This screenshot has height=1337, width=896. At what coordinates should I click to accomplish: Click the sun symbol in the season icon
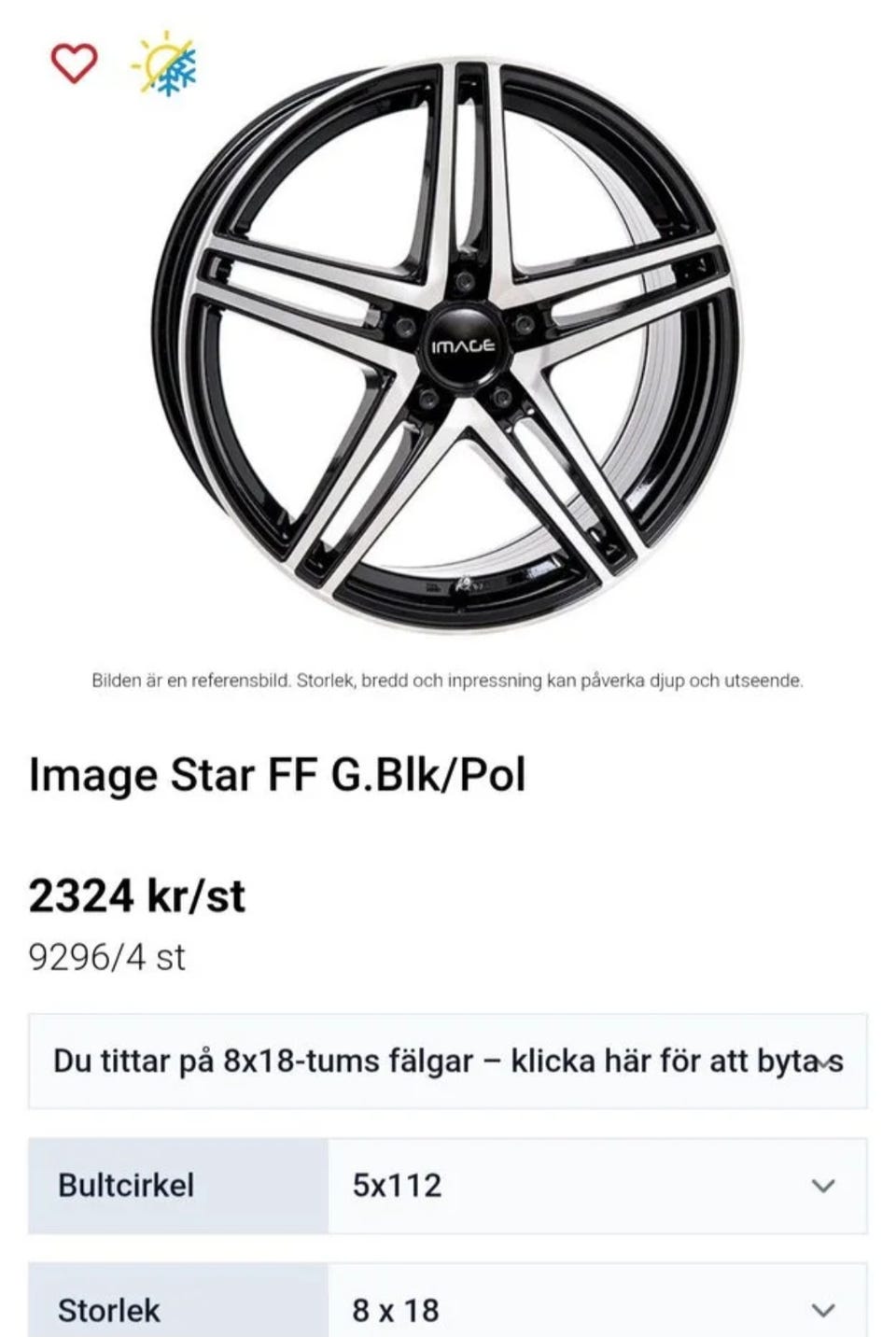(155, 51)
